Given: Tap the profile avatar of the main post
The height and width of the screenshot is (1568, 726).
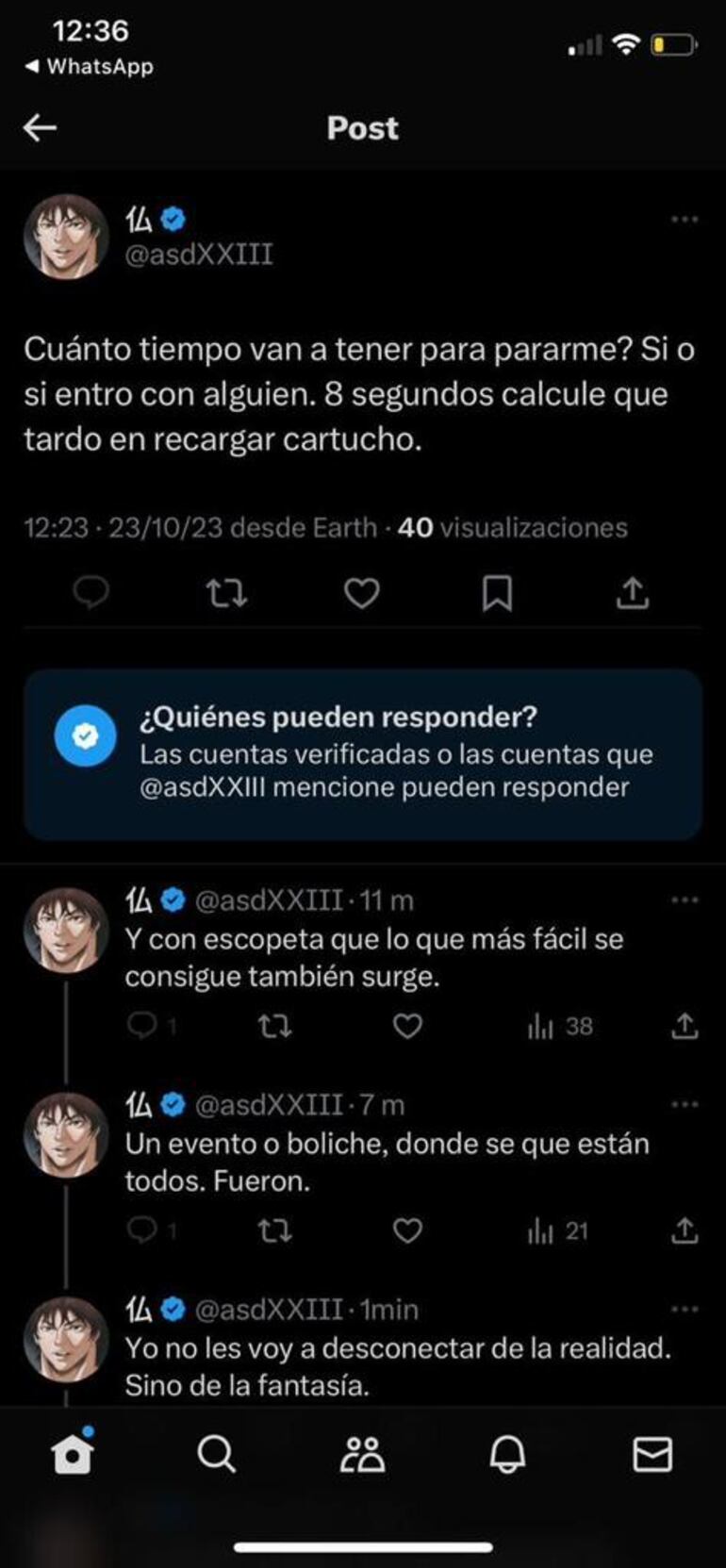Looking at the screenshot, I should (x=64, y=234).
